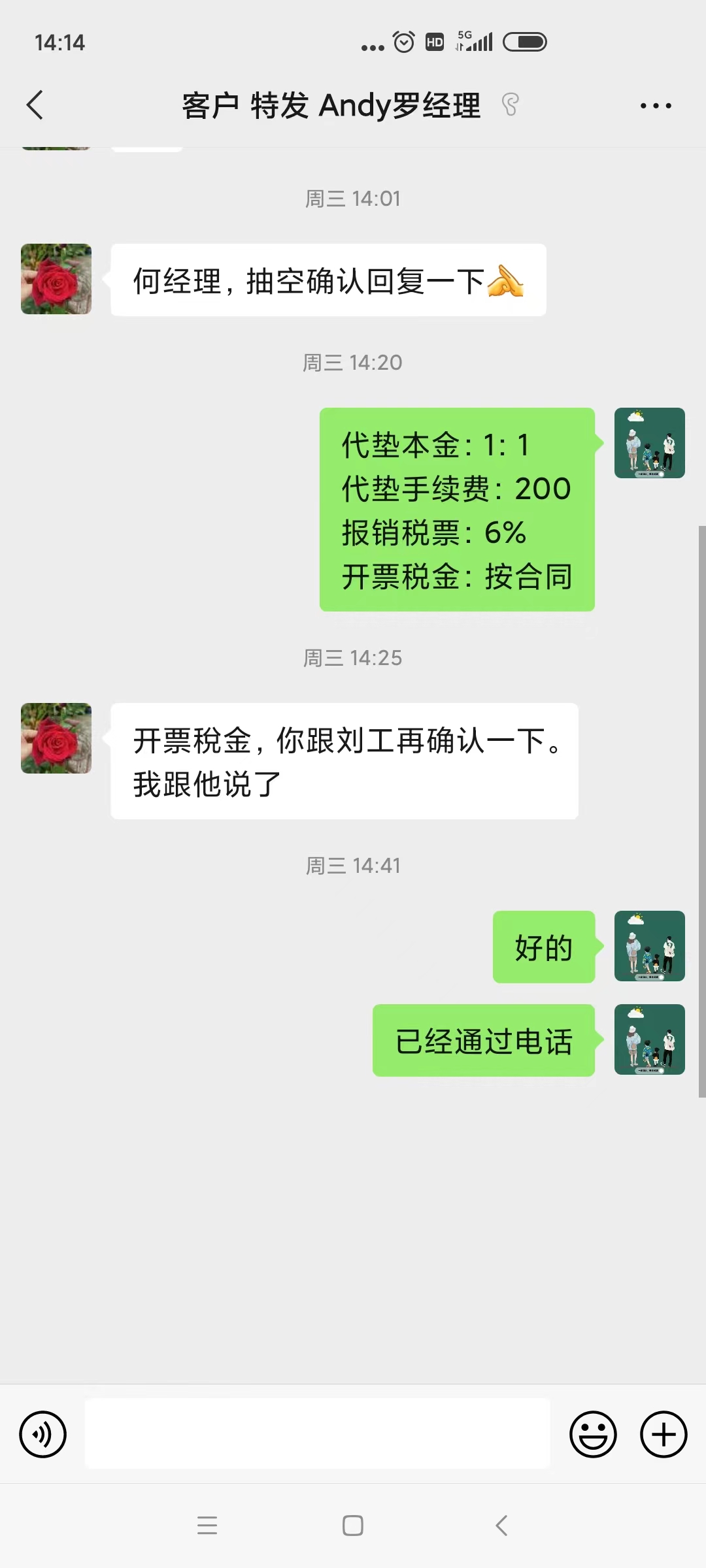The height and width of the screenshot is (1568, 706).
Task: Open my avatar beside 已经通过电话 message
Action: [650, 1039]
